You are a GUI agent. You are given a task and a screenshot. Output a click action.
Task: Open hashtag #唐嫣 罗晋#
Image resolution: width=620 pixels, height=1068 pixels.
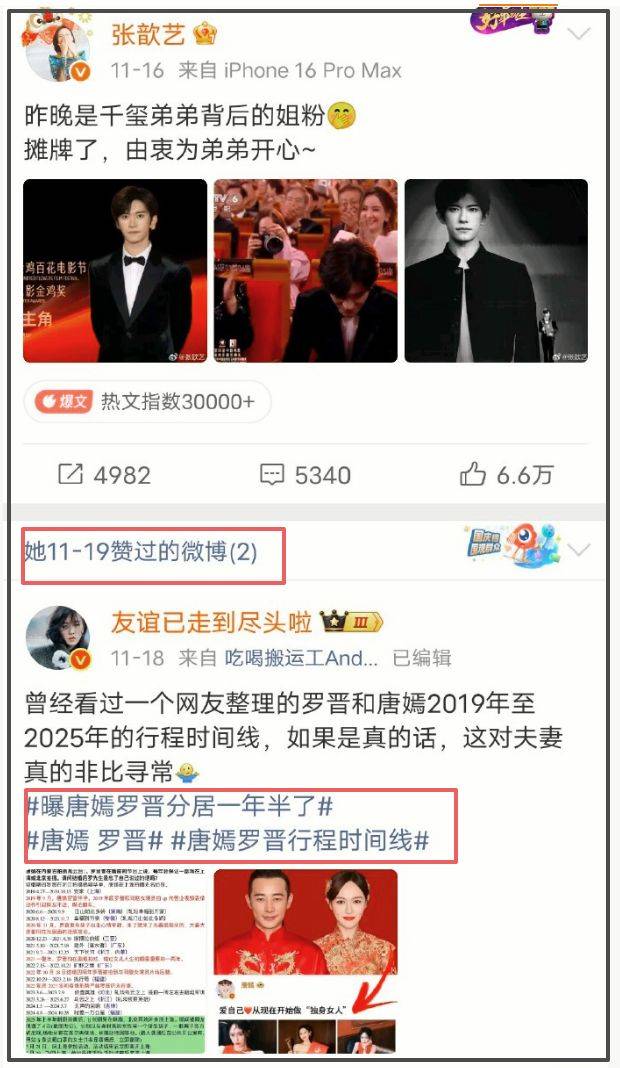[92, 841]
